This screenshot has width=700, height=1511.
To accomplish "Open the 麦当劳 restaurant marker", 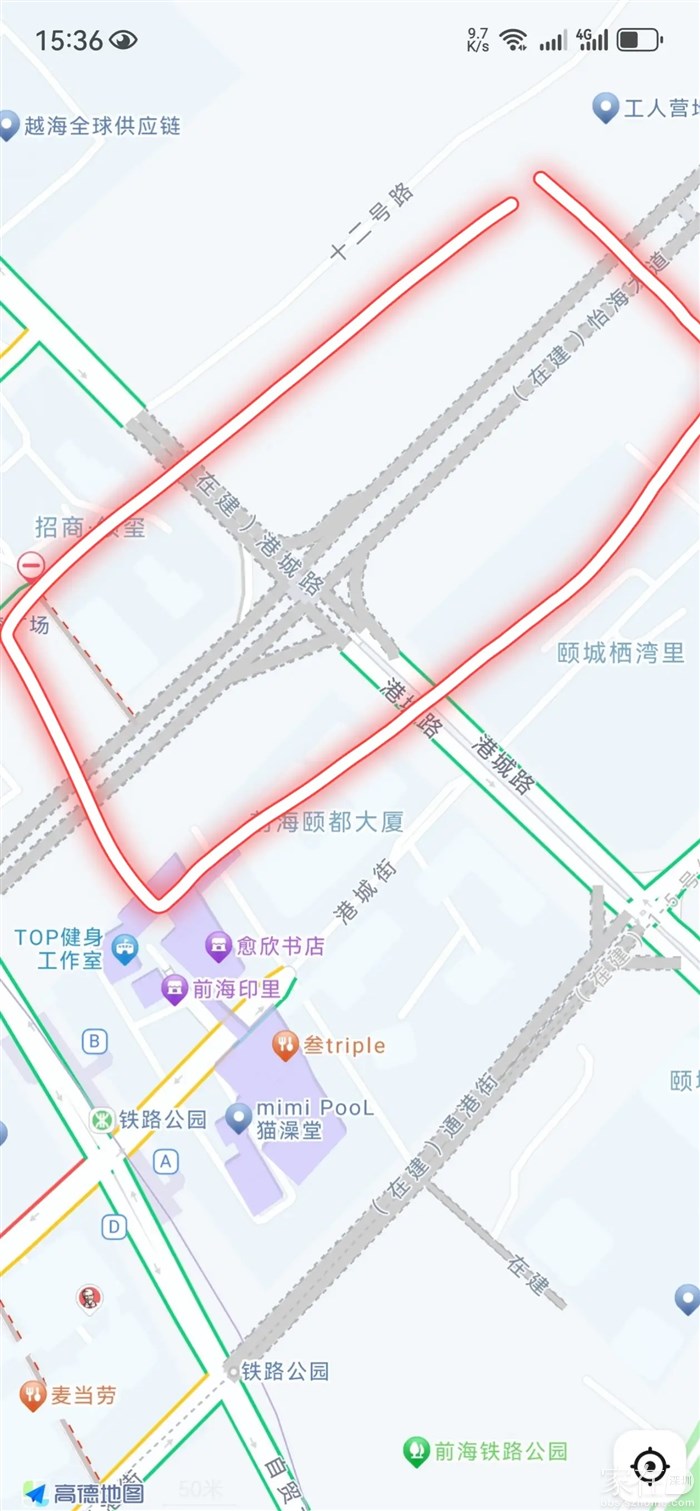I will tap(33, 1395).
